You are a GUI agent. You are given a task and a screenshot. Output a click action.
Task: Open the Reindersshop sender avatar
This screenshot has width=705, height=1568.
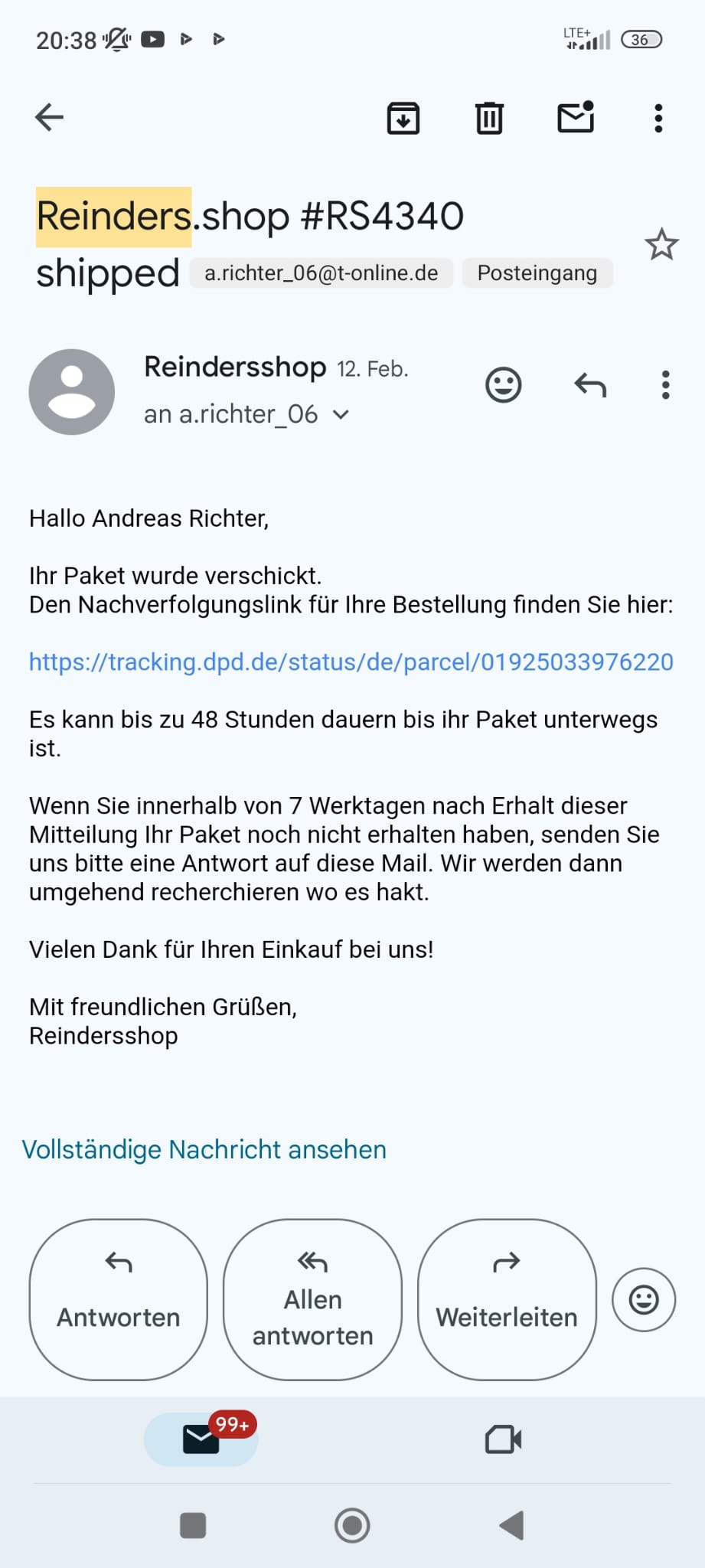(72, 392)
